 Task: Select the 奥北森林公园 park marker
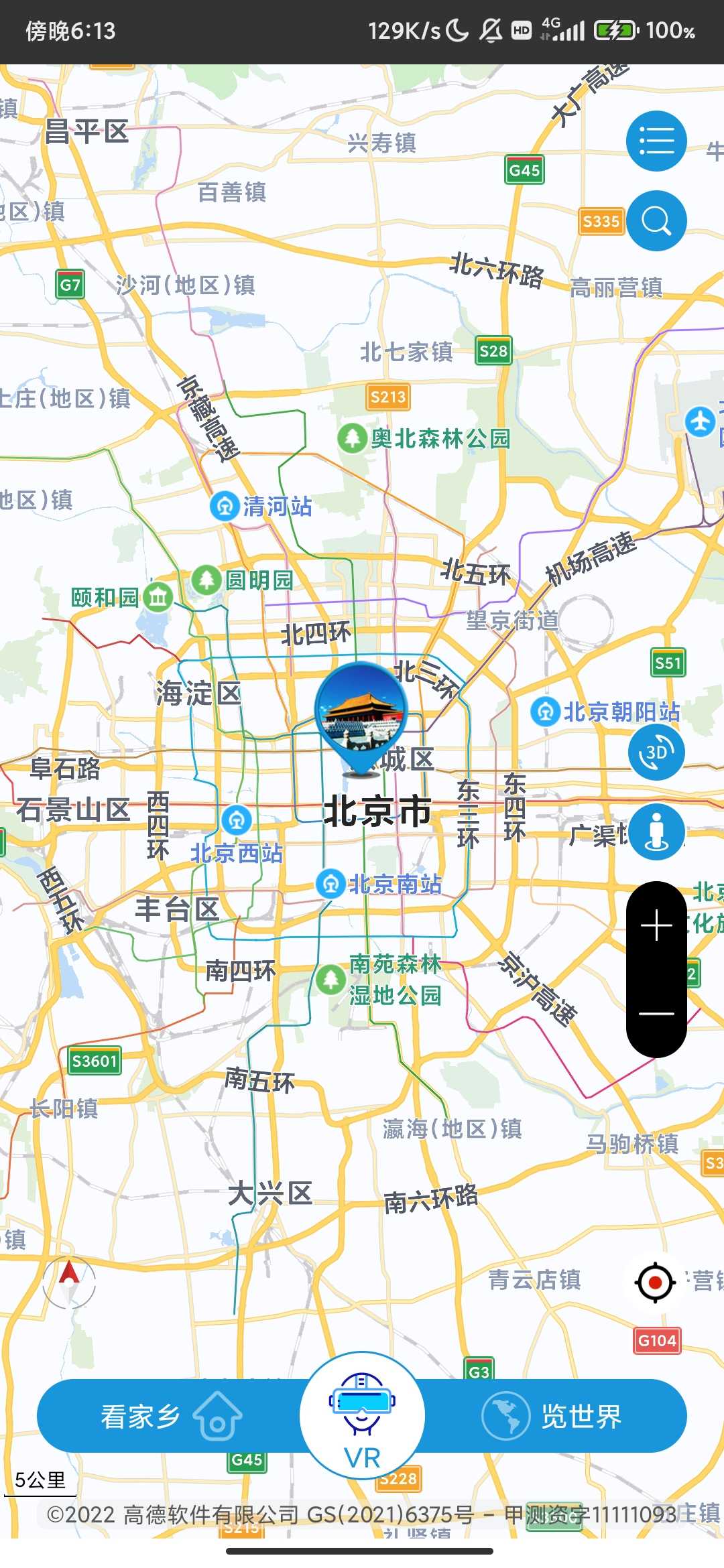click(x=352, y=438)
